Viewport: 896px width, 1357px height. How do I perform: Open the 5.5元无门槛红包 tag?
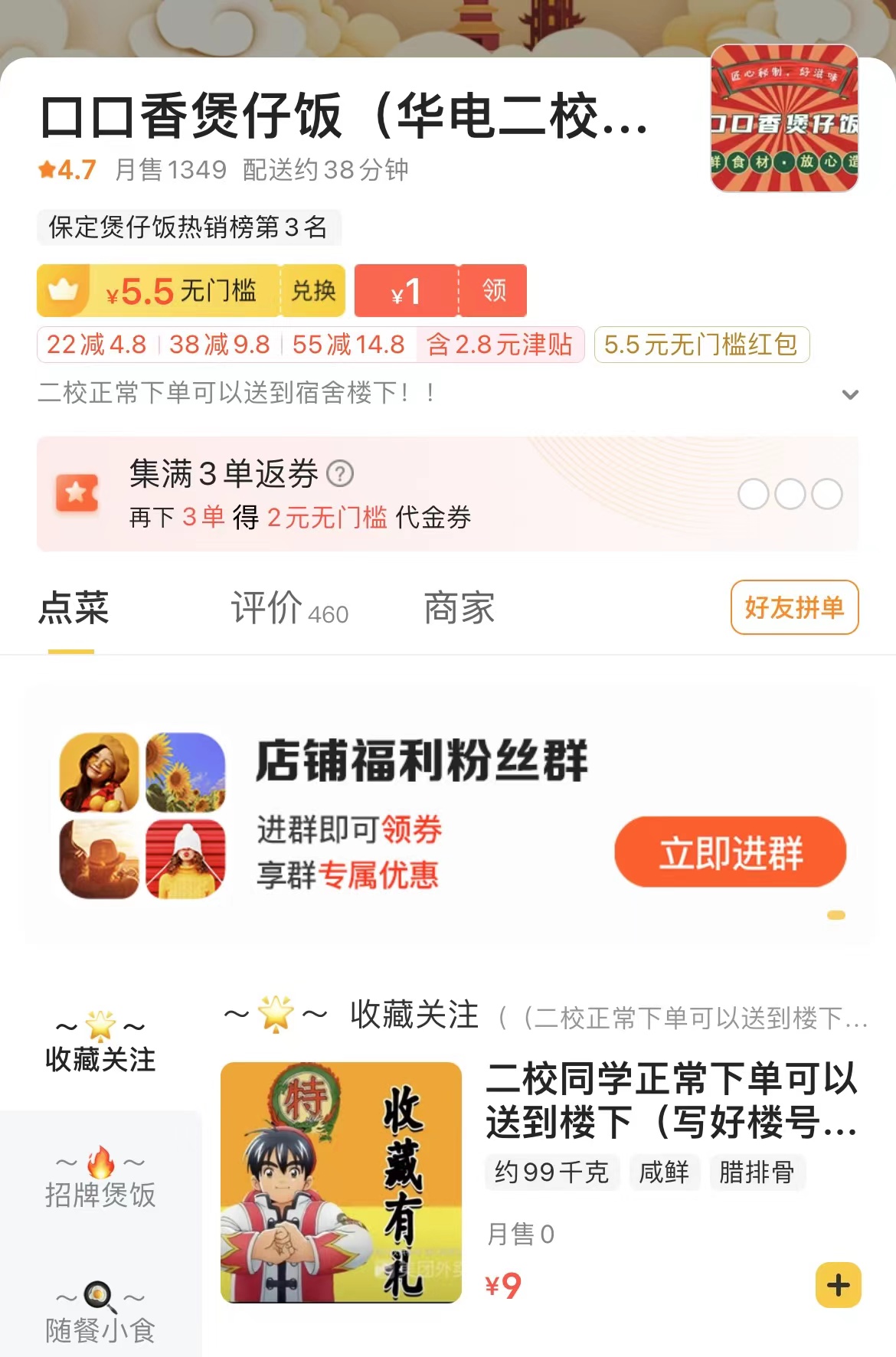[x=701, y=345]
